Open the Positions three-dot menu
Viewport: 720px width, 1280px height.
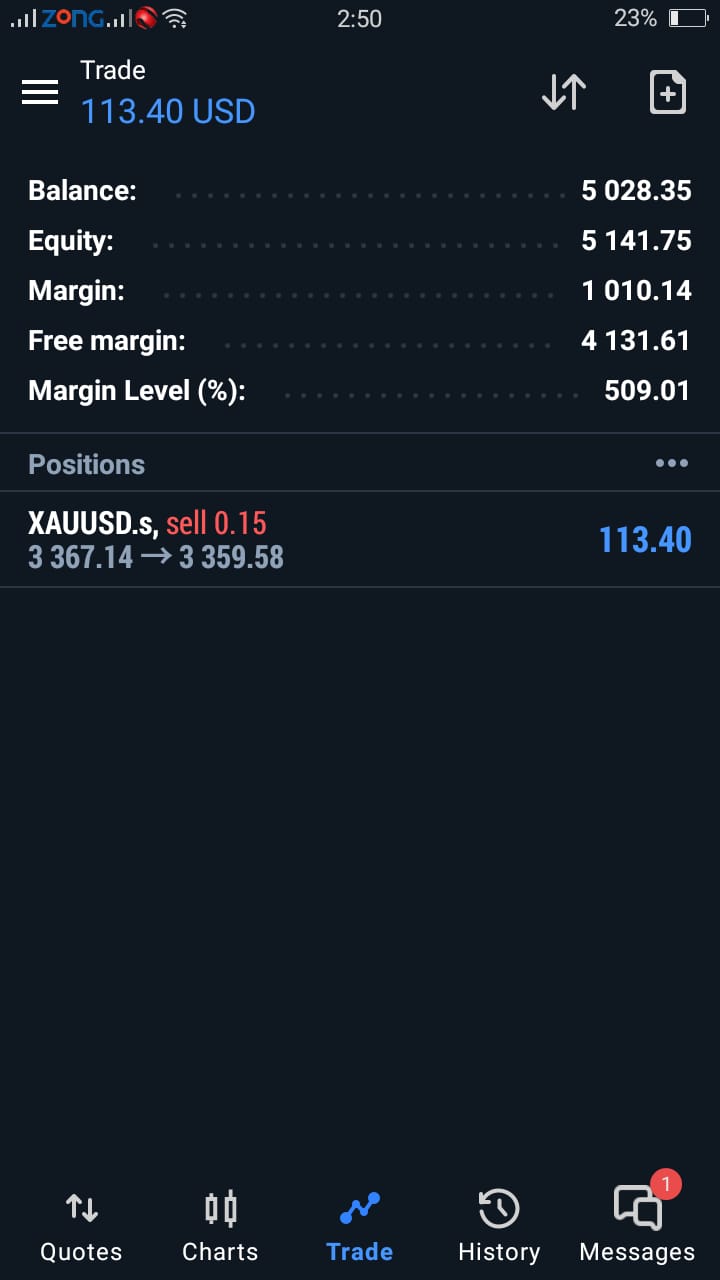(x=671, y=463)
